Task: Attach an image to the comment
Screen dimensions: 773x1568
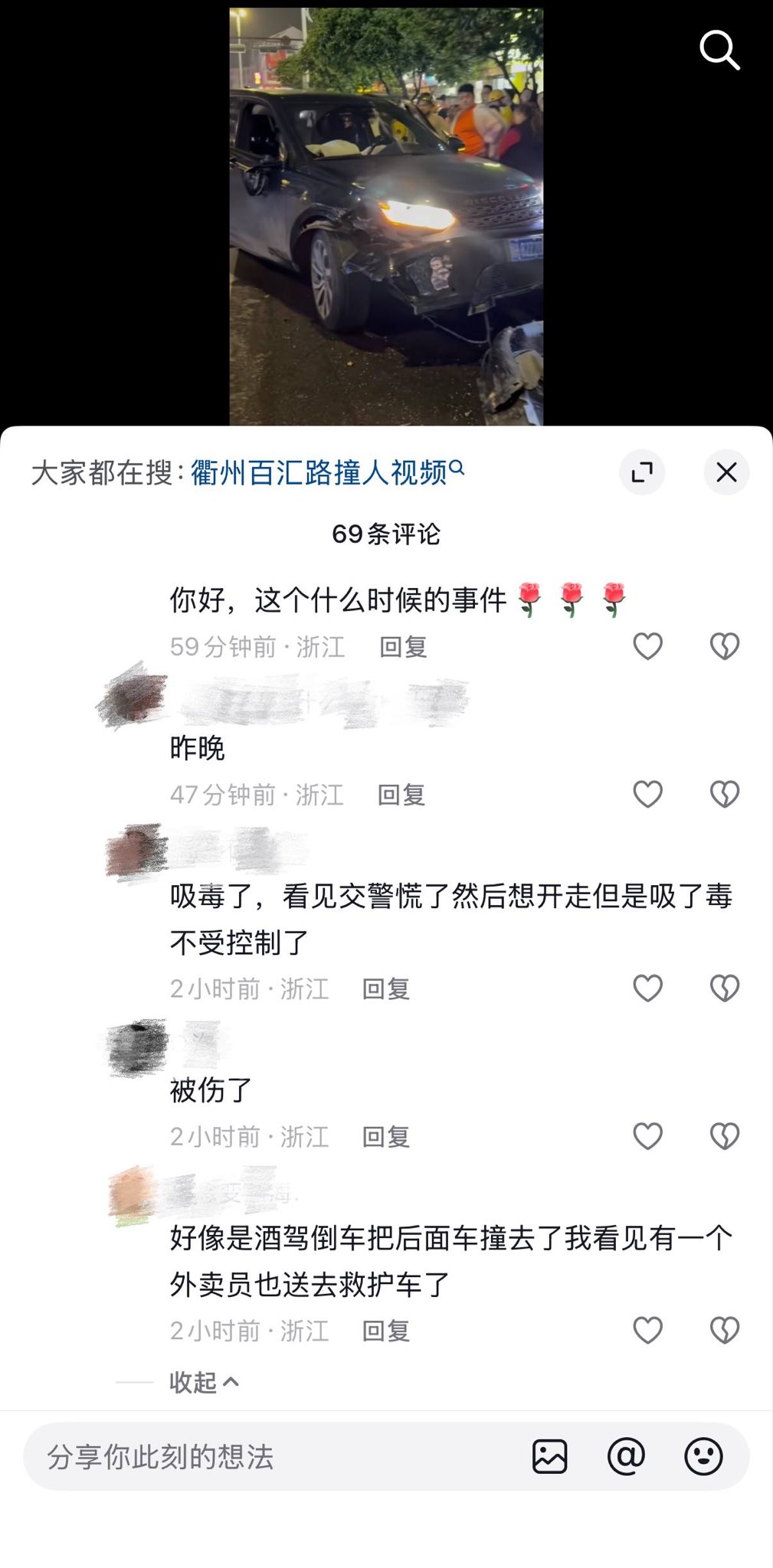Action: 549,1456
